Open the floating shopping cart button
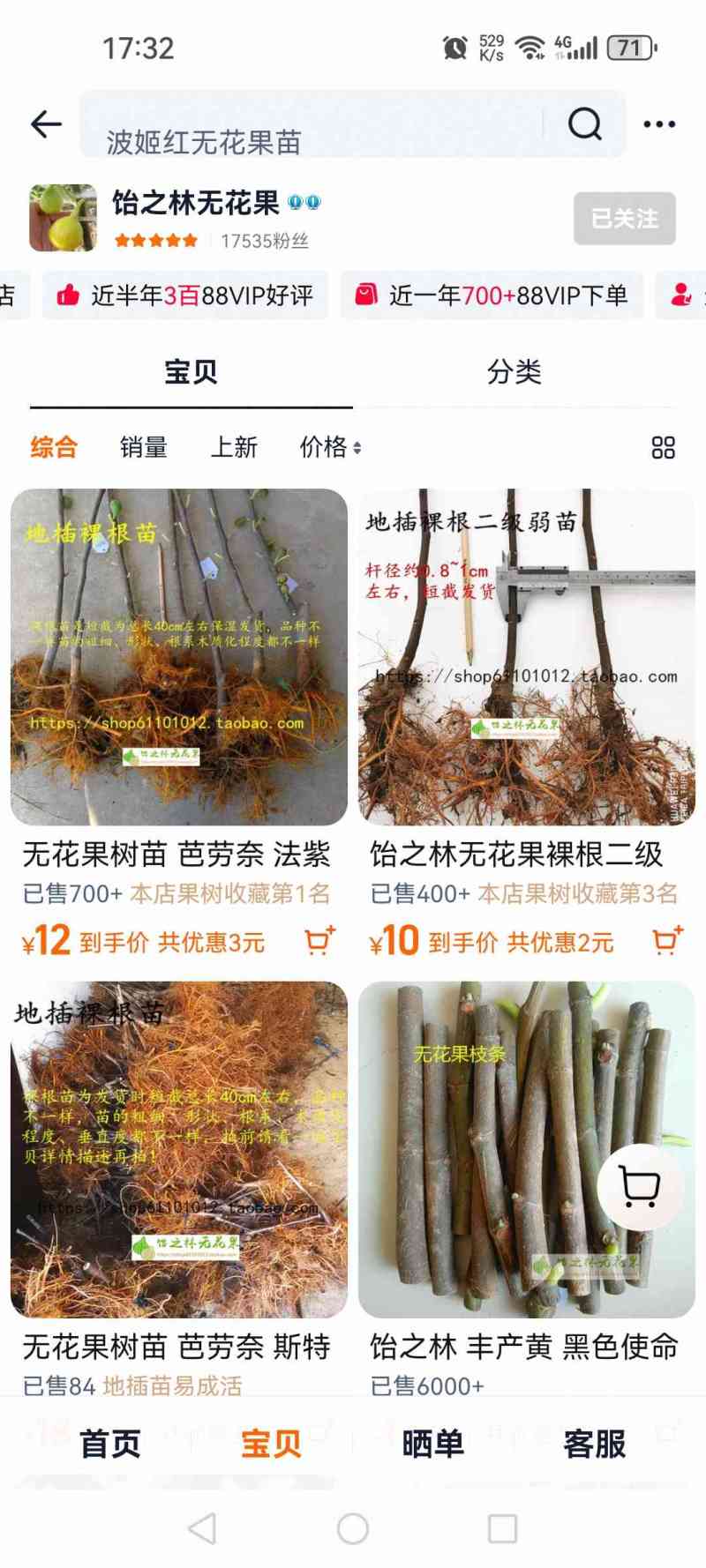 (x=640, y=1187)
